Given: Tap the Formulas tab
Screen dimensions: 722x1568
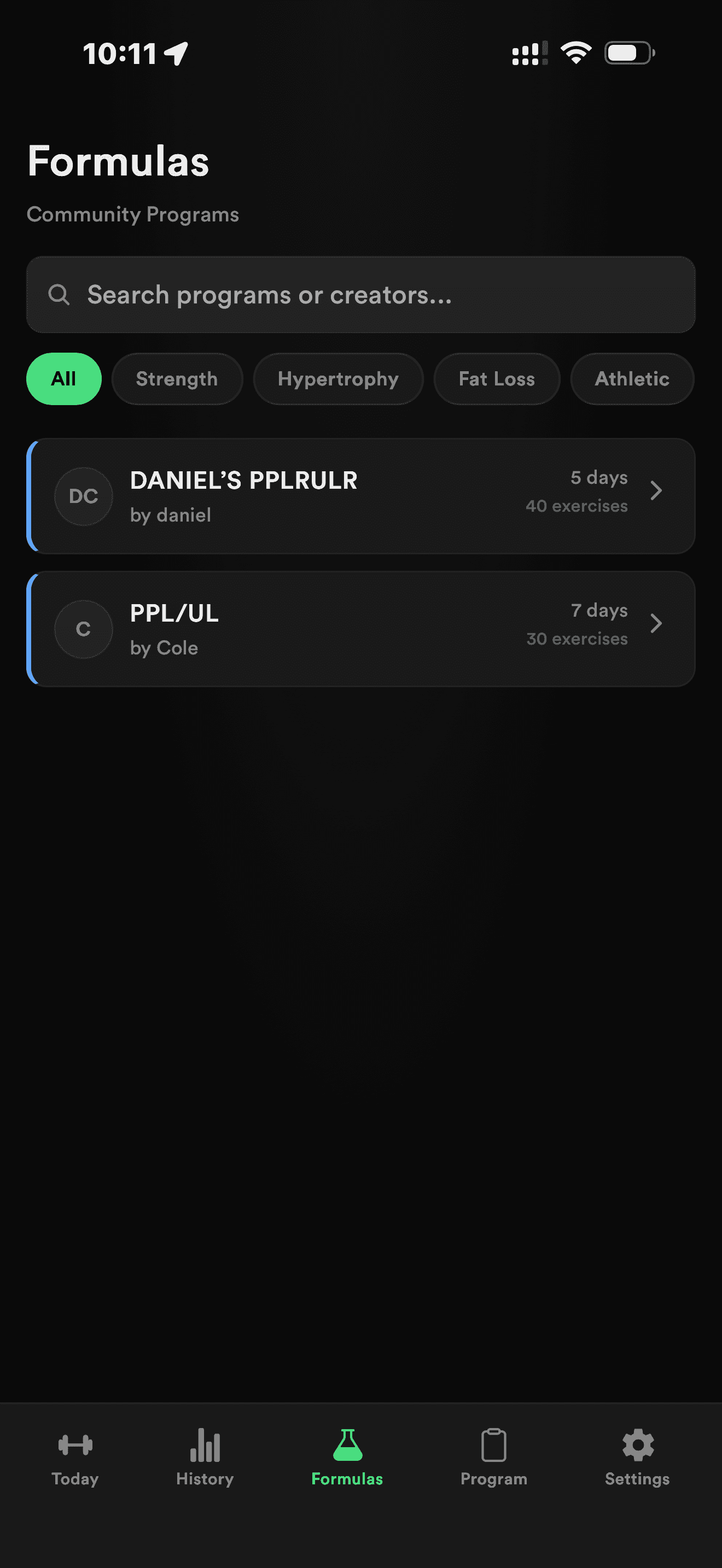Looking at the screenshot, I should tap(347, 1457).
